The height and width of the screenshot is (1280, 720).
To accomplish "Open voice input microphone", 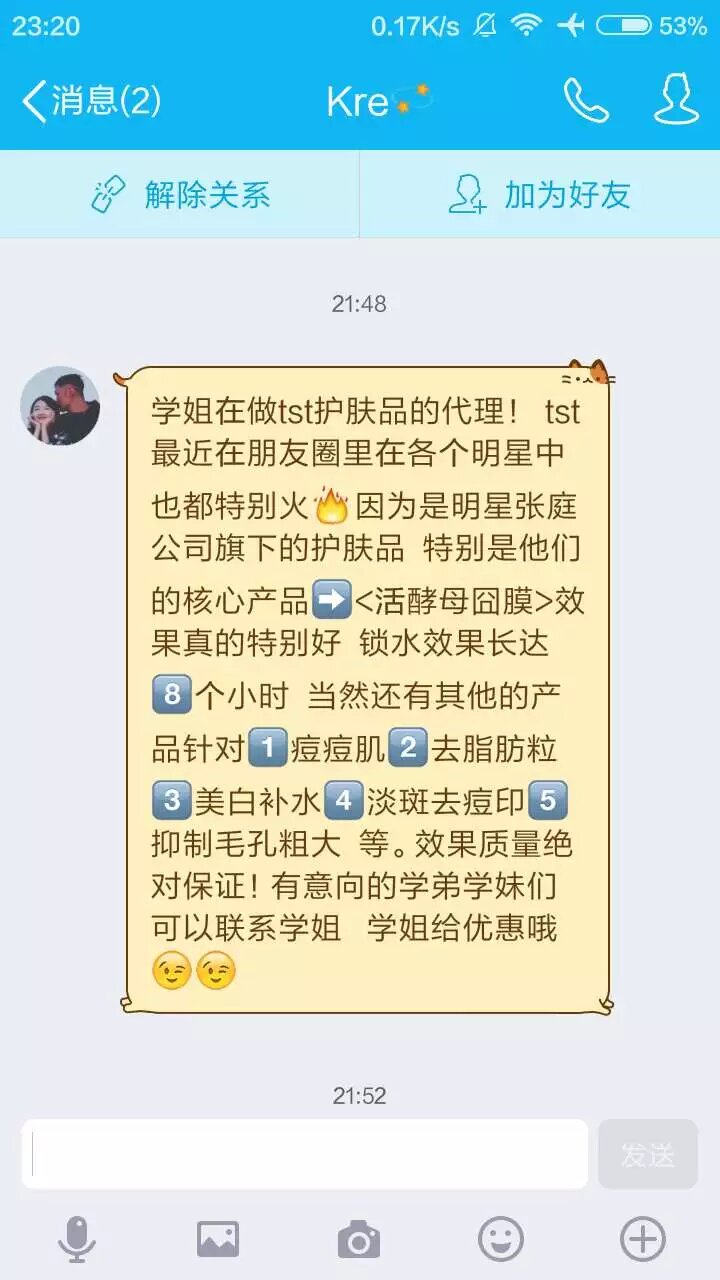I will coord(77,1240).
